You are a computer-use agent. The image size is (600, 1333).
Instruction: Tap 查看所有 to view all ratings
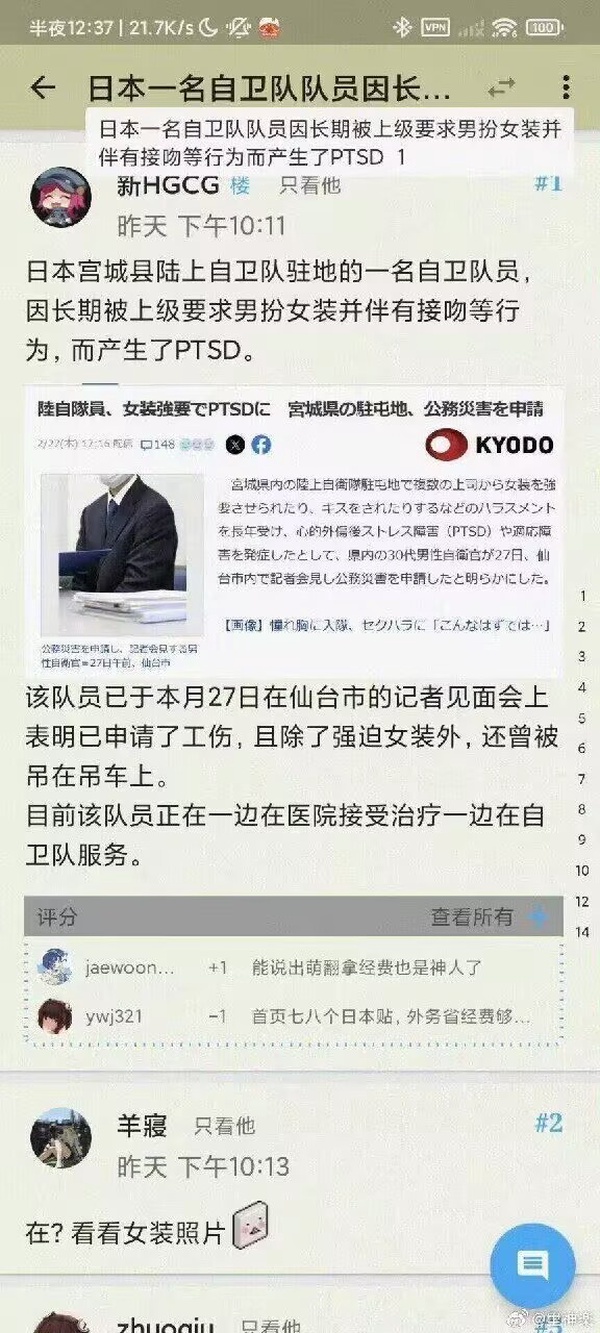coord(471,916)
